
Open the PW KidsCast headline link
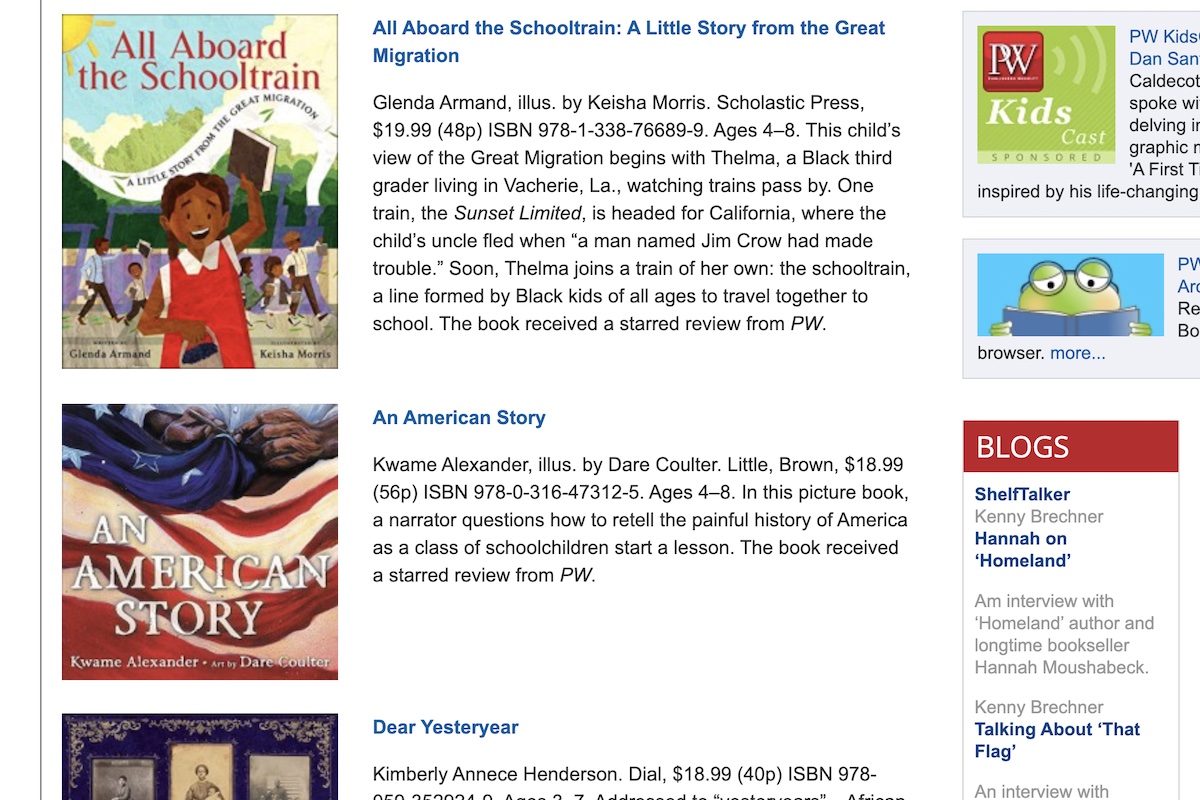click(1164, 48)
